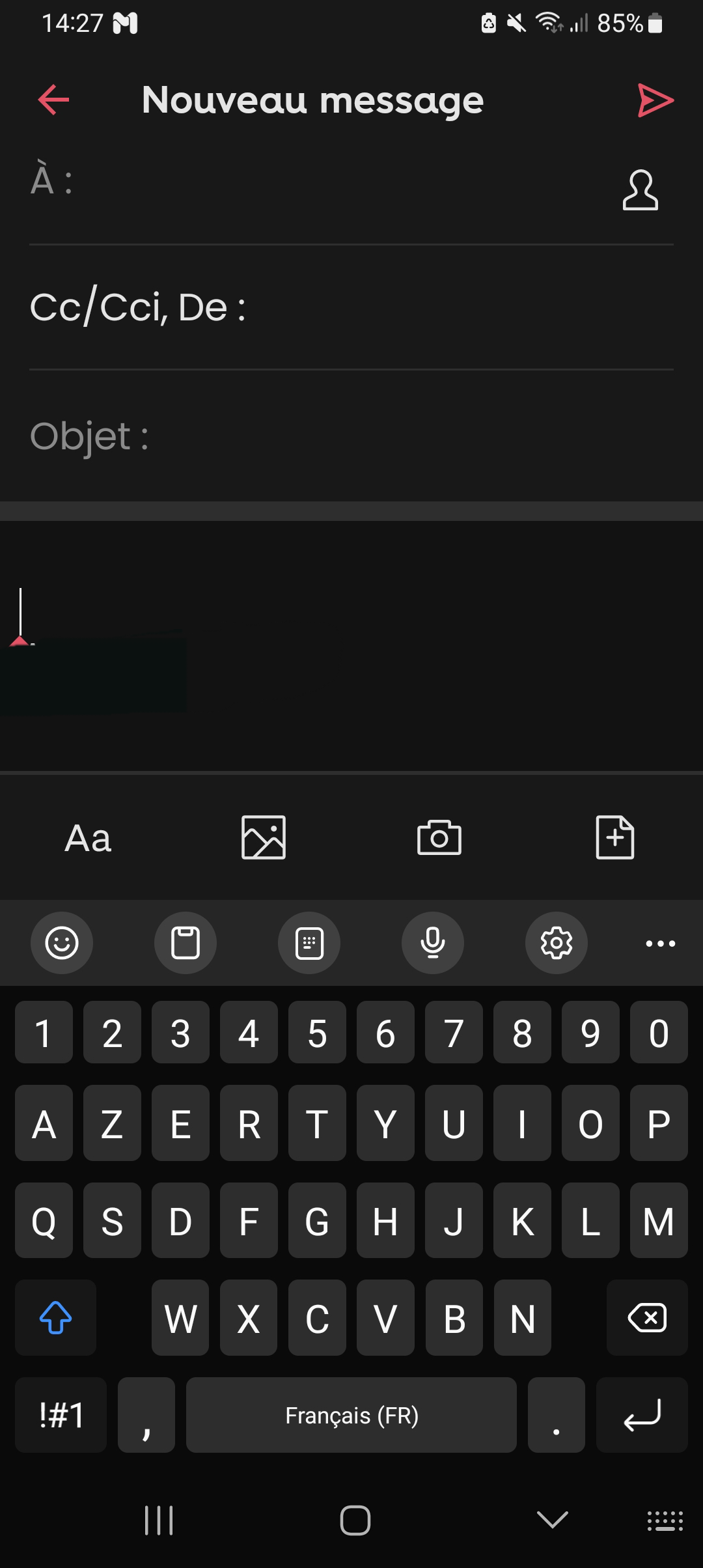Show more keyboard toolbar options
The image size is (703, 1568).
click(x=660, y=943)
